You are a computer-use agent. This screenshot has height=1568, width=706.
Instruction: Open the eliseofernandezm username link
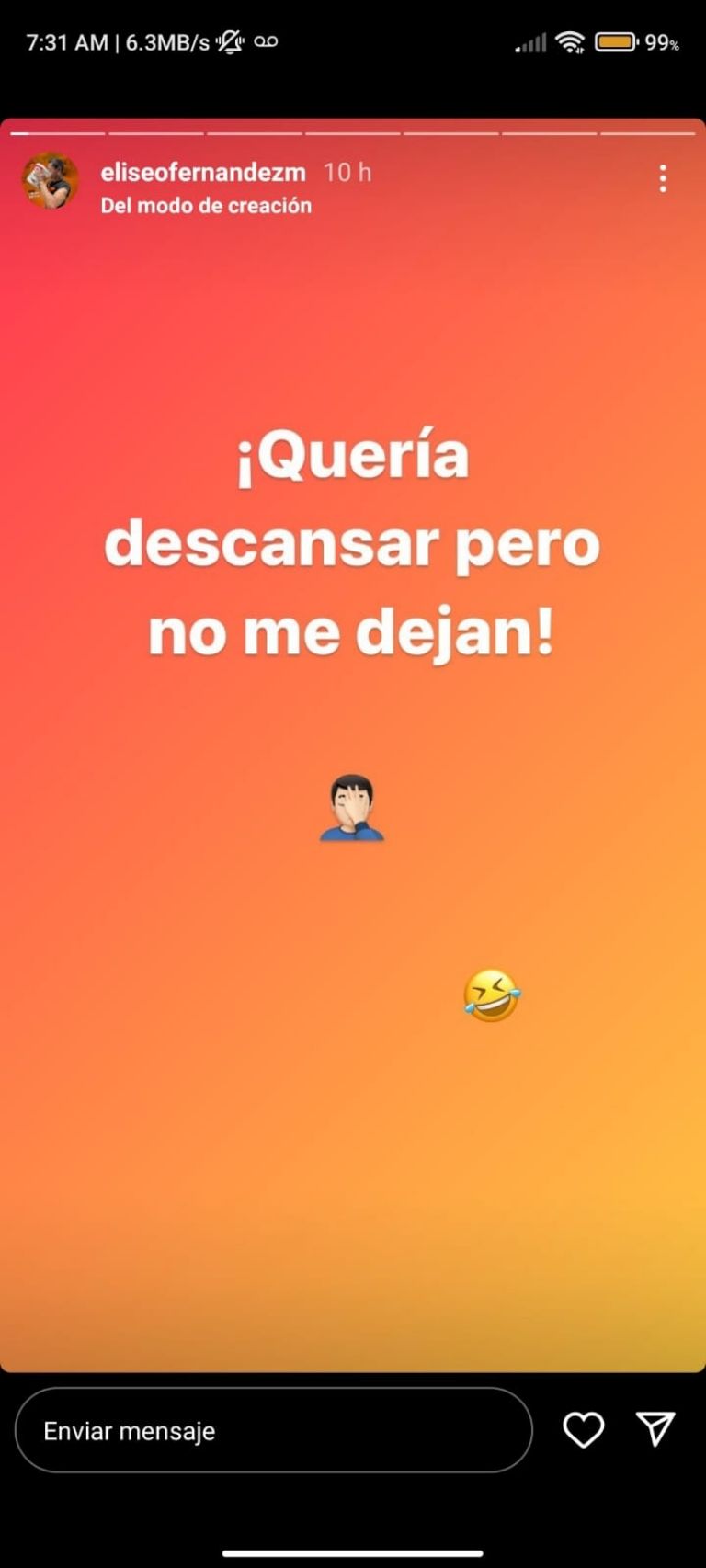(x=202, y=172)
